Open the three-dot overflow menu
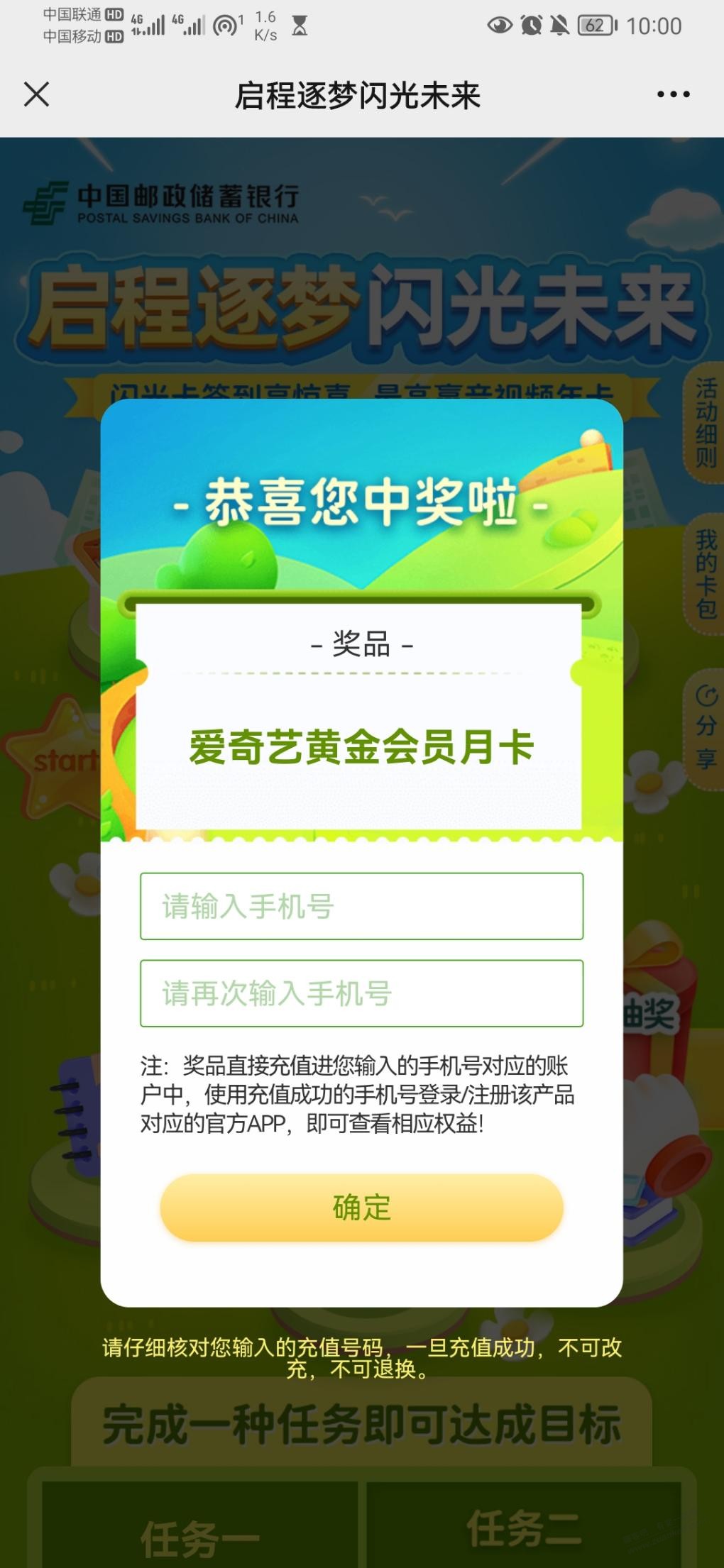Viewport: 724px width, 1568px height. coord(672,94)
